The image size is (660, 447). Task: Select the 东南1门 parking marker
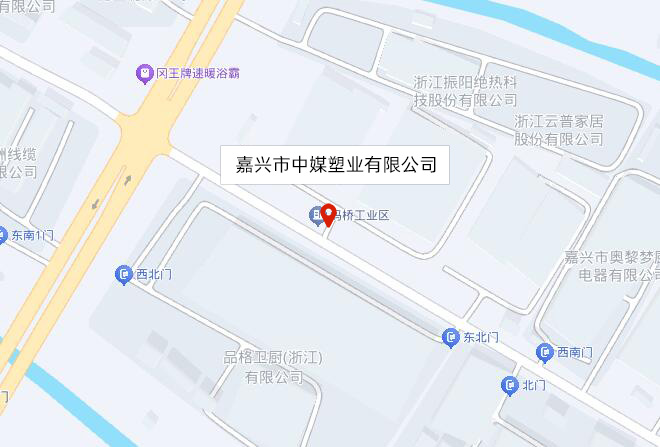tap(1, 235)
